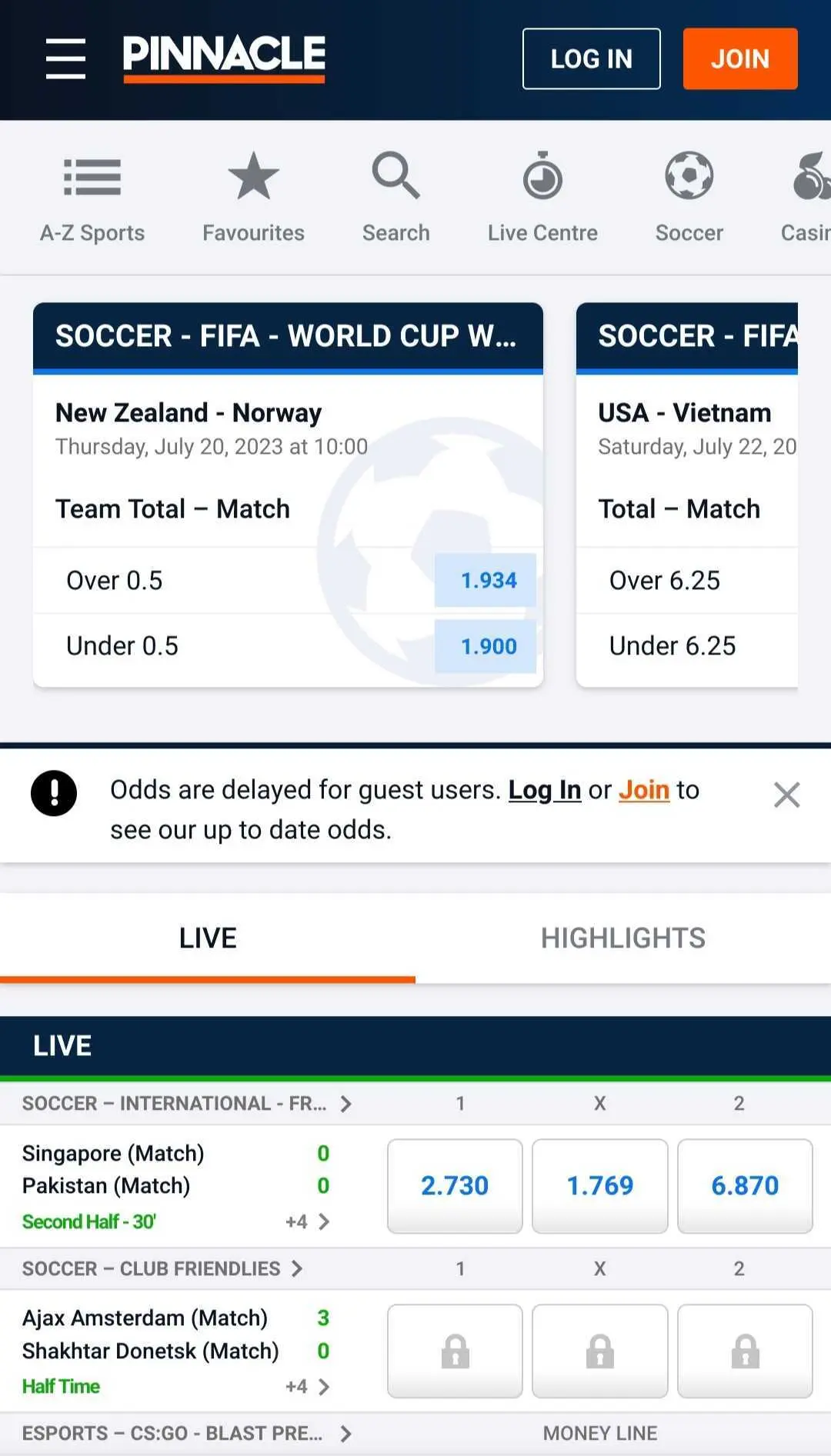Open Favourites
This screenshot has width=831, height=1456.
pos(253,197)
